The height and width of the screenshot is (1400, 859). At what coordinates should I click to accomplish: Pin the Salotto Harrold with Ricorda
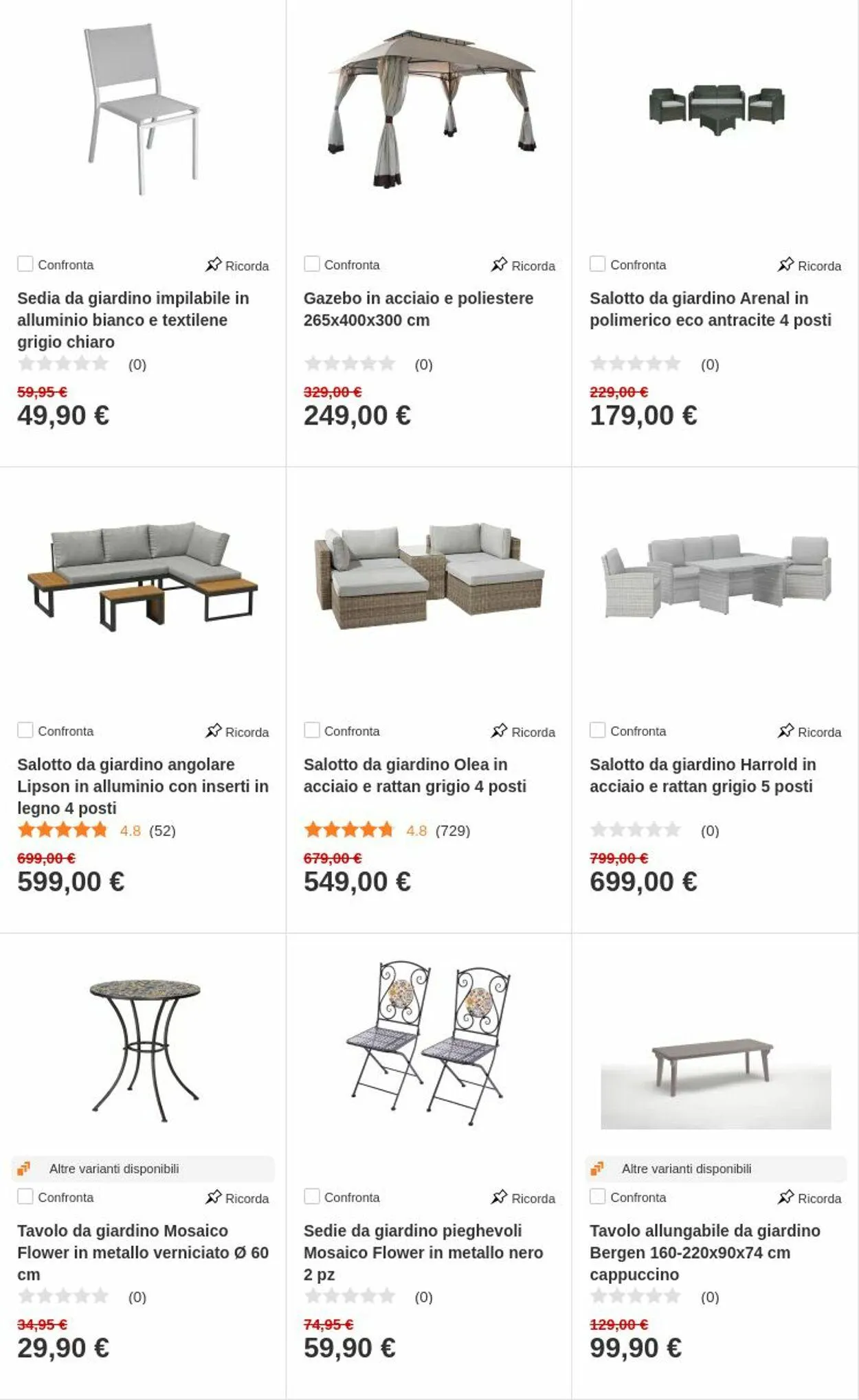pyautogui.click(x=810, y=732)
